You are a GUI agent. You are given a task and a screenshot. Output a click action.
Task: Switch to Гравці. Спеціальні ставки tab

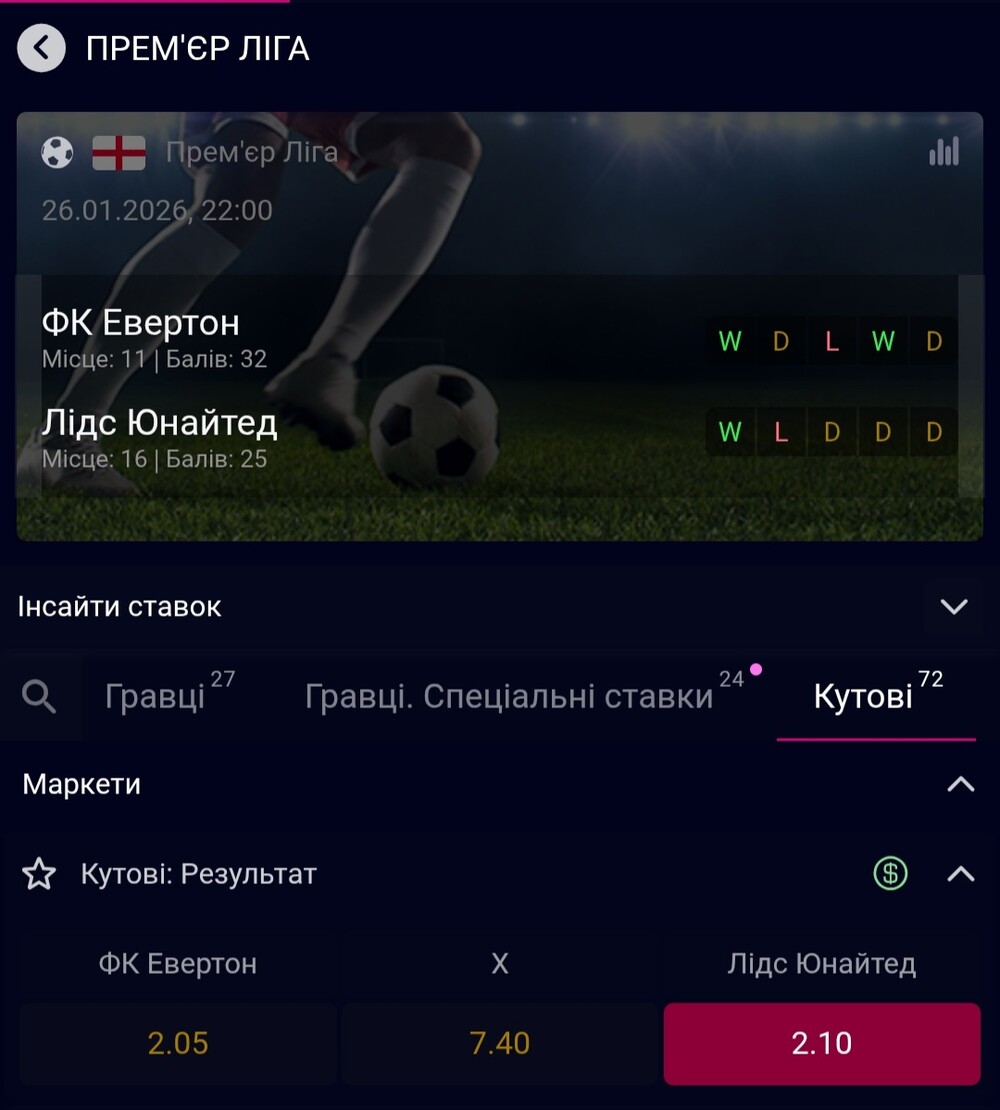(509, 696)
